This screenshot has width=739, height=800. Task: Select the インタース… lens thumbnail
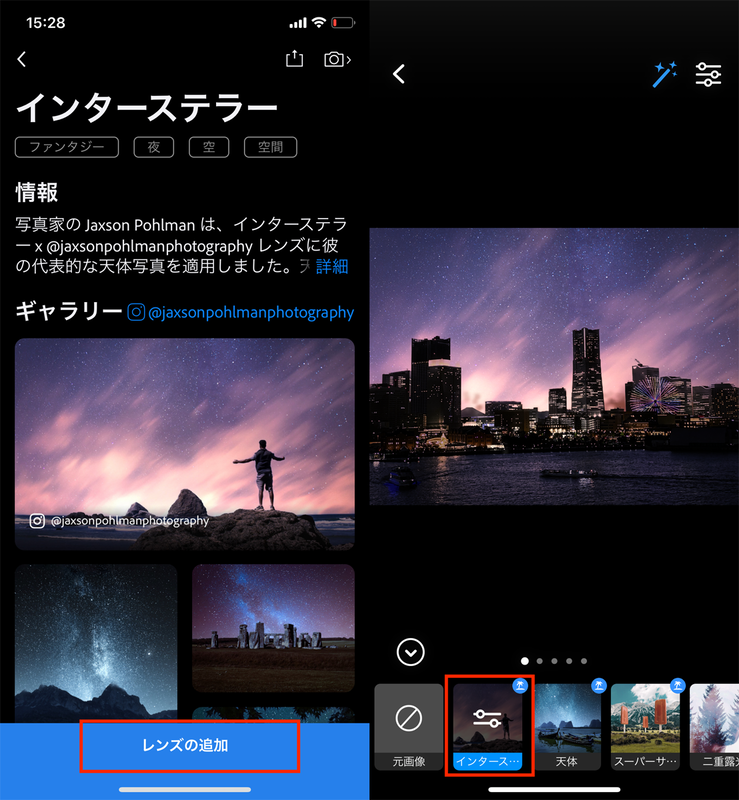click(488, 726)
